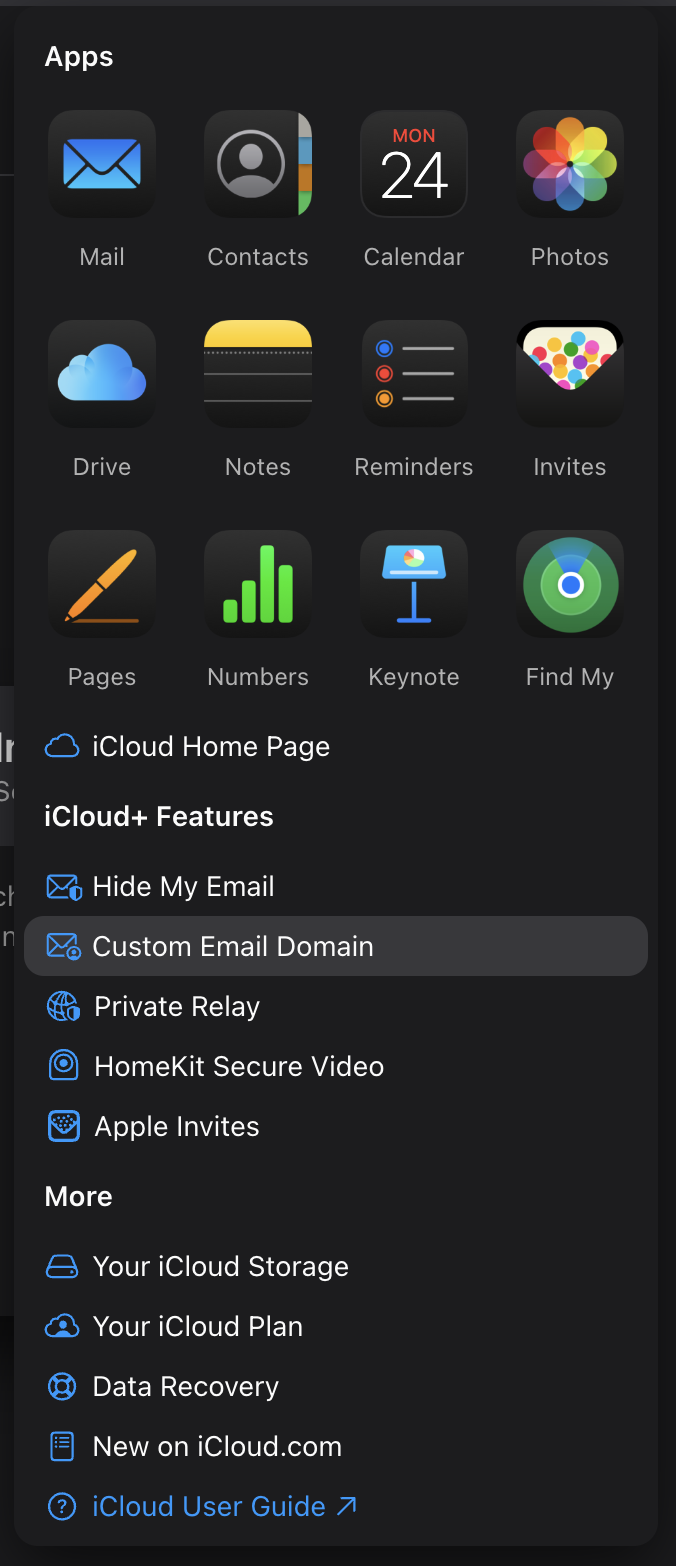Launch the Calendar app
Screen dimensions: 676x1566
414,164
